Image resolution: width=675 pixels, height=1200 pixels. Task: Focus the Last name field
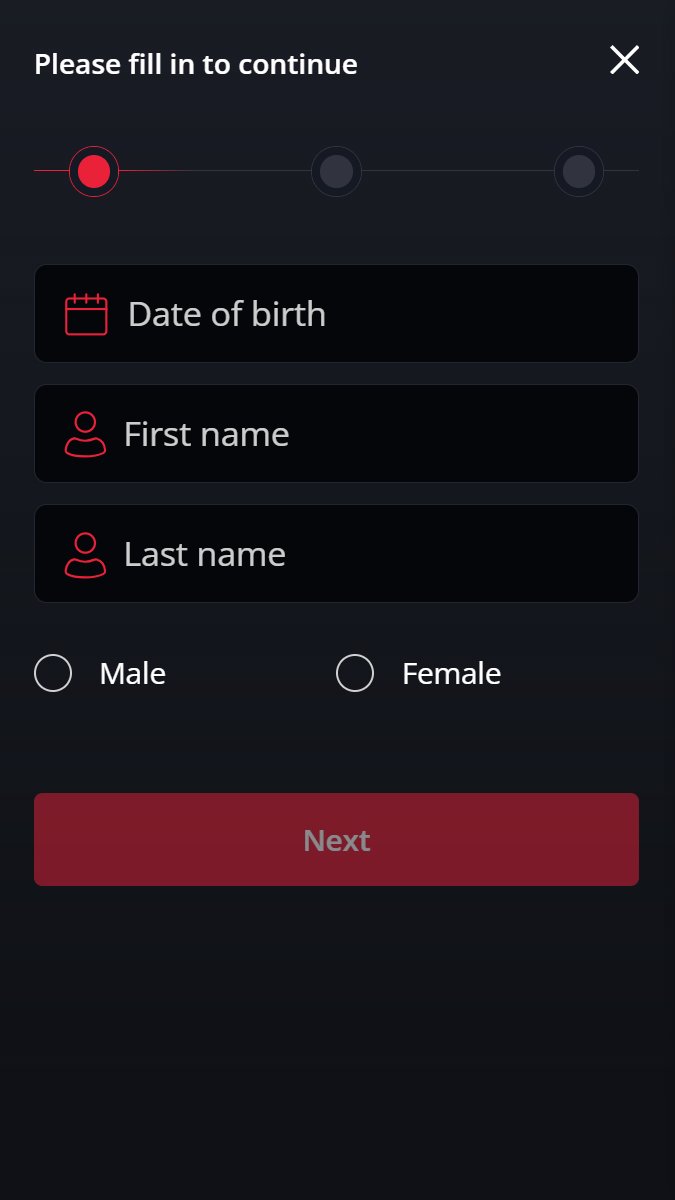click(336, 553)
